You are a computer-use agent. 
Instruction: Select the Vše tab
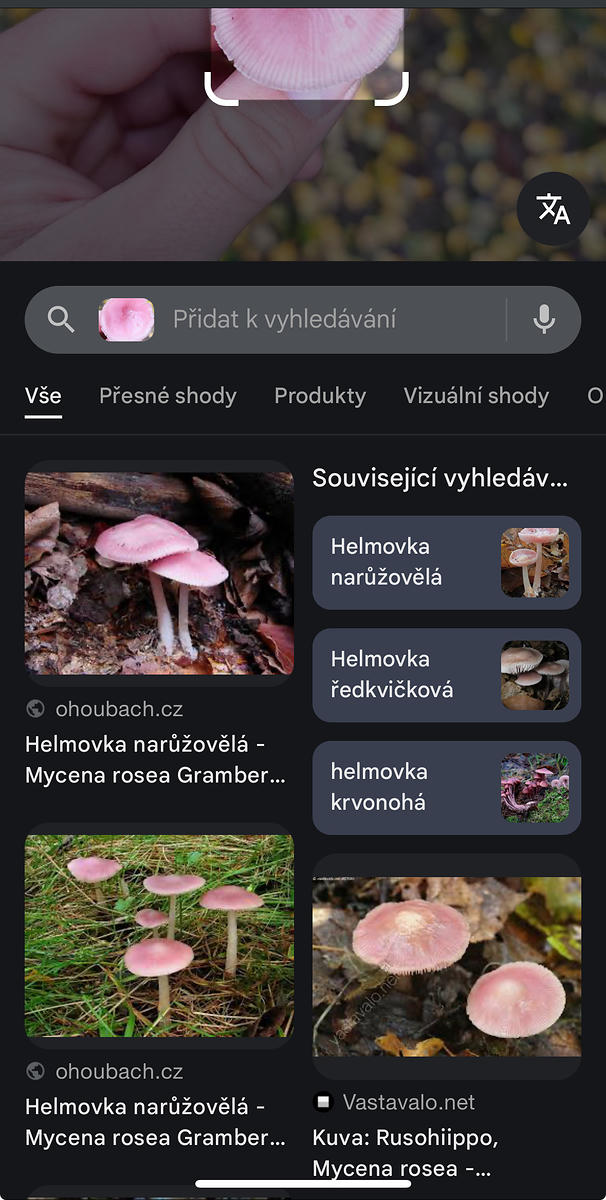(x=43, y=396)
